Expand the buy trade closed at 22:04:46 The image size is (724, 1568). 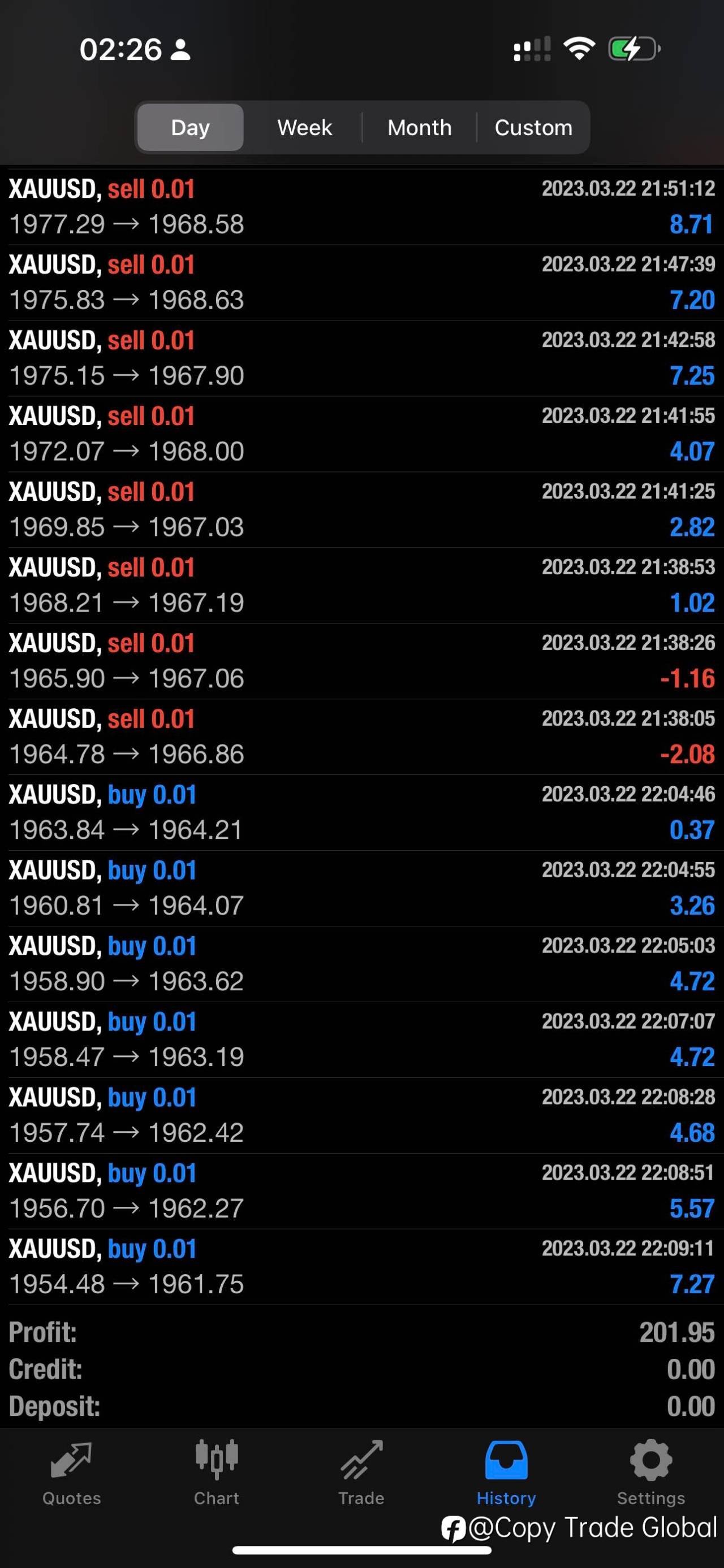[361, 813]
